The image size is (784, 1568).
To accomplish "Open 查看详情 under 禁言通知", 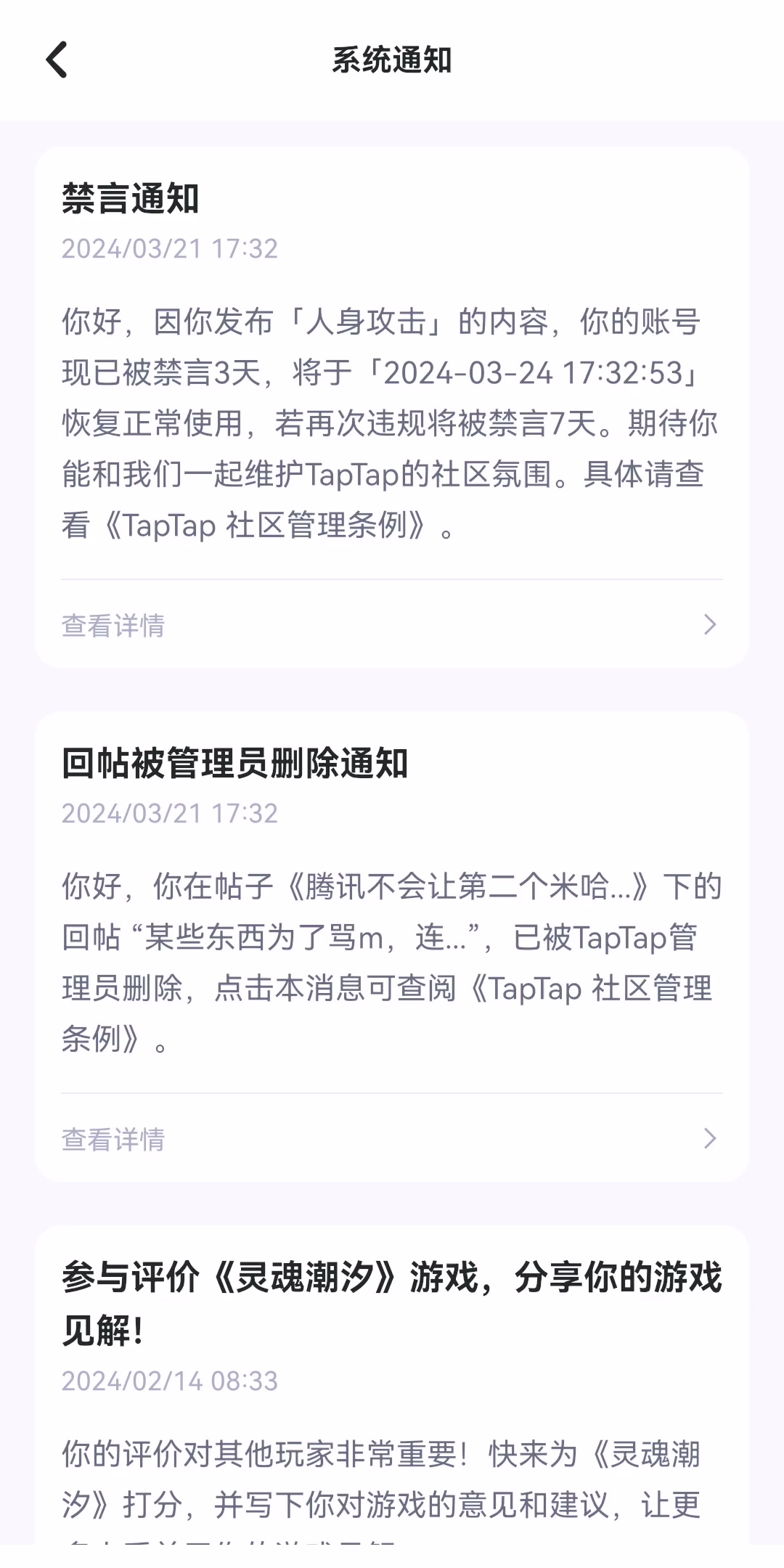I will point(391,625).
